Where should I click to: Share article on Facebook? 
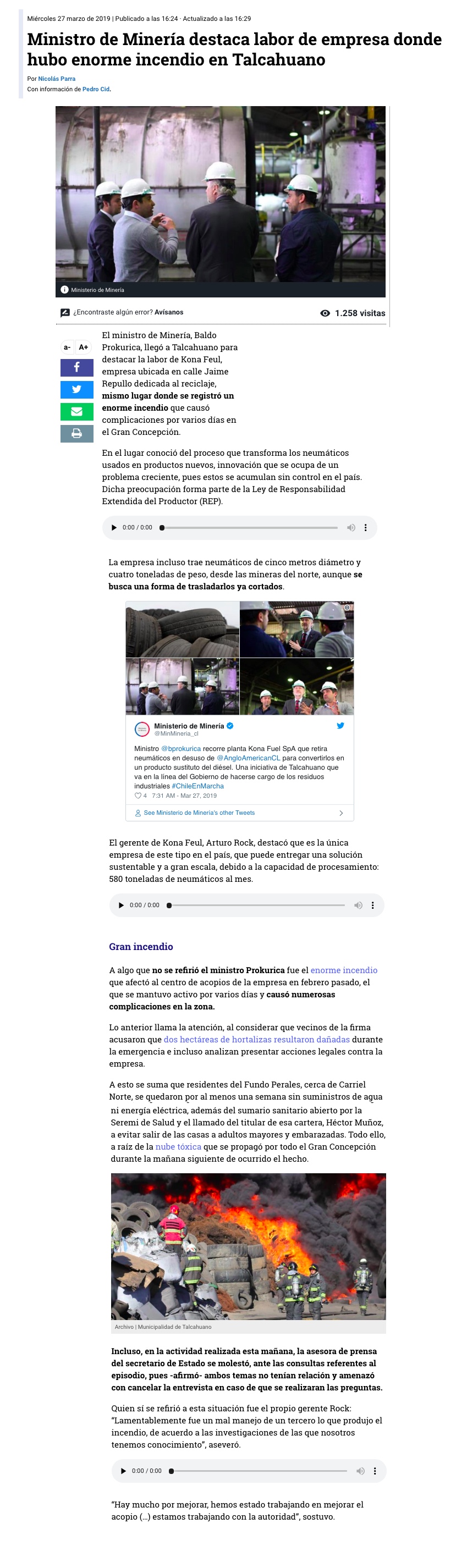click(76, 367)
